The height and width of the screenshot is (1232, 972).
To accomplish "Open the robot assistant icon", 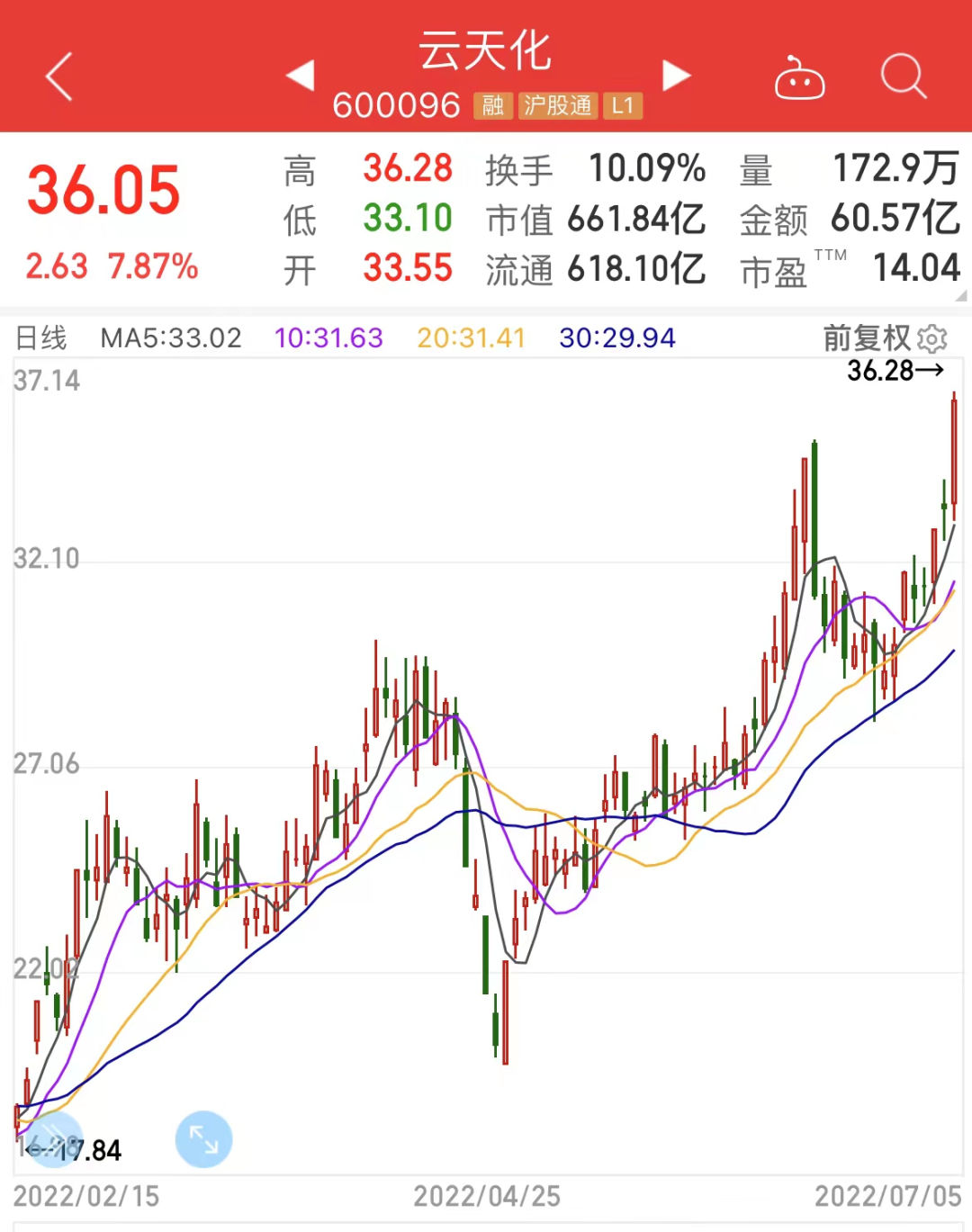I will pos(799,77).
